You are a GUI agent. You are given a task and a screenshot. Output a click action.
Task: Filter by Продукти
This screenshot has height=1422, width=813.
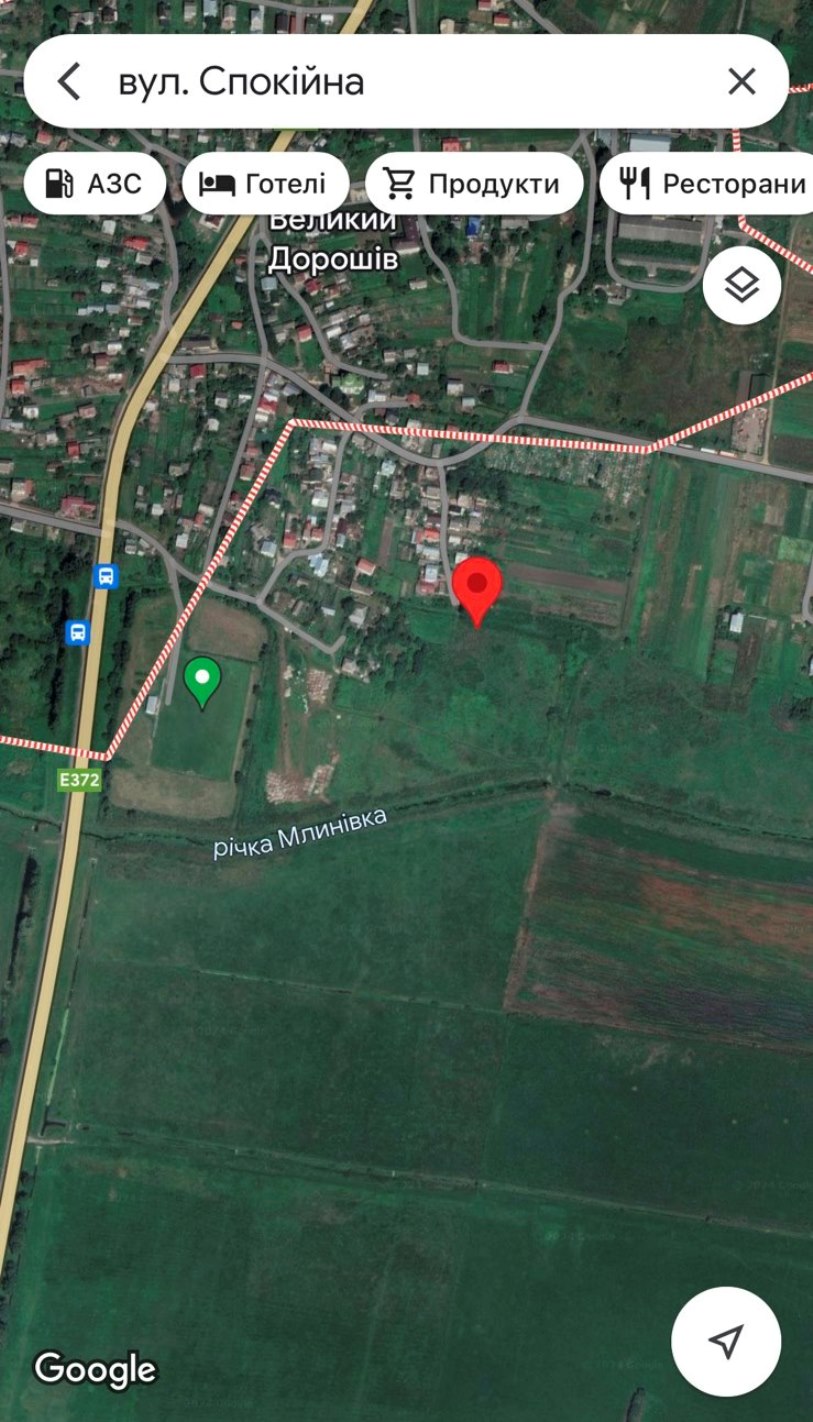(474, 183)
